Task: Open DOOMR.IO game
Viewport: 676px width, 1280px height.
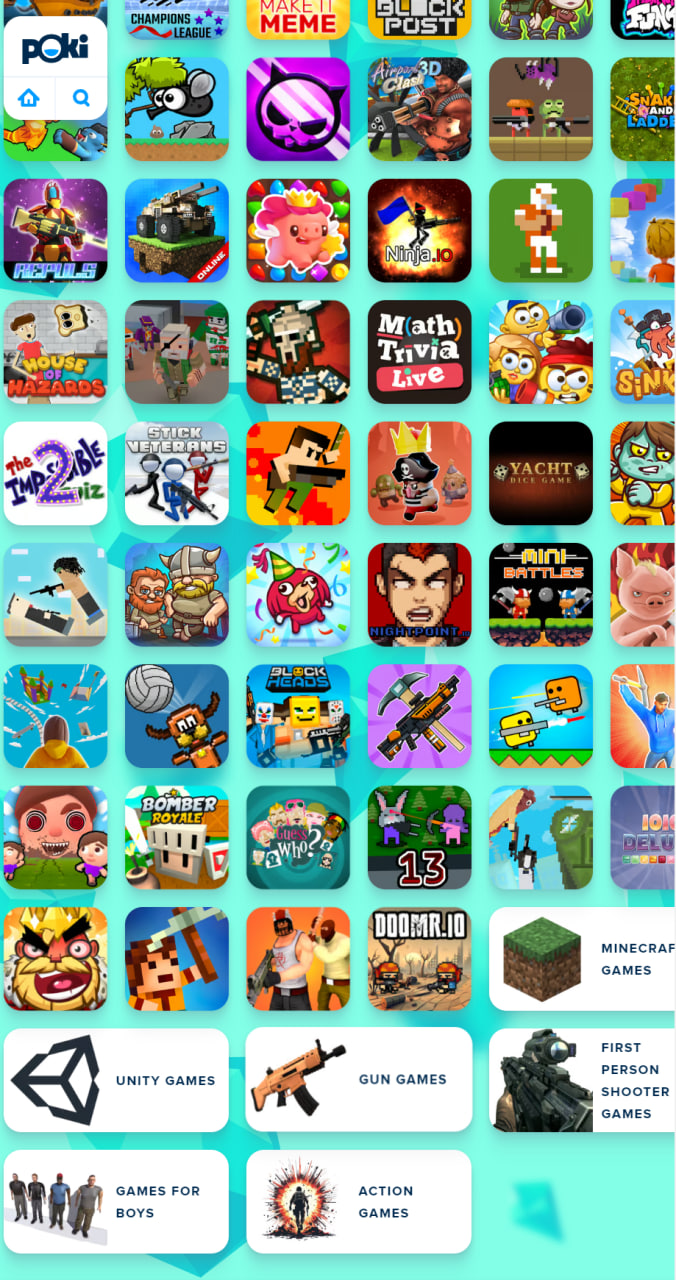Action: (419, 959)
